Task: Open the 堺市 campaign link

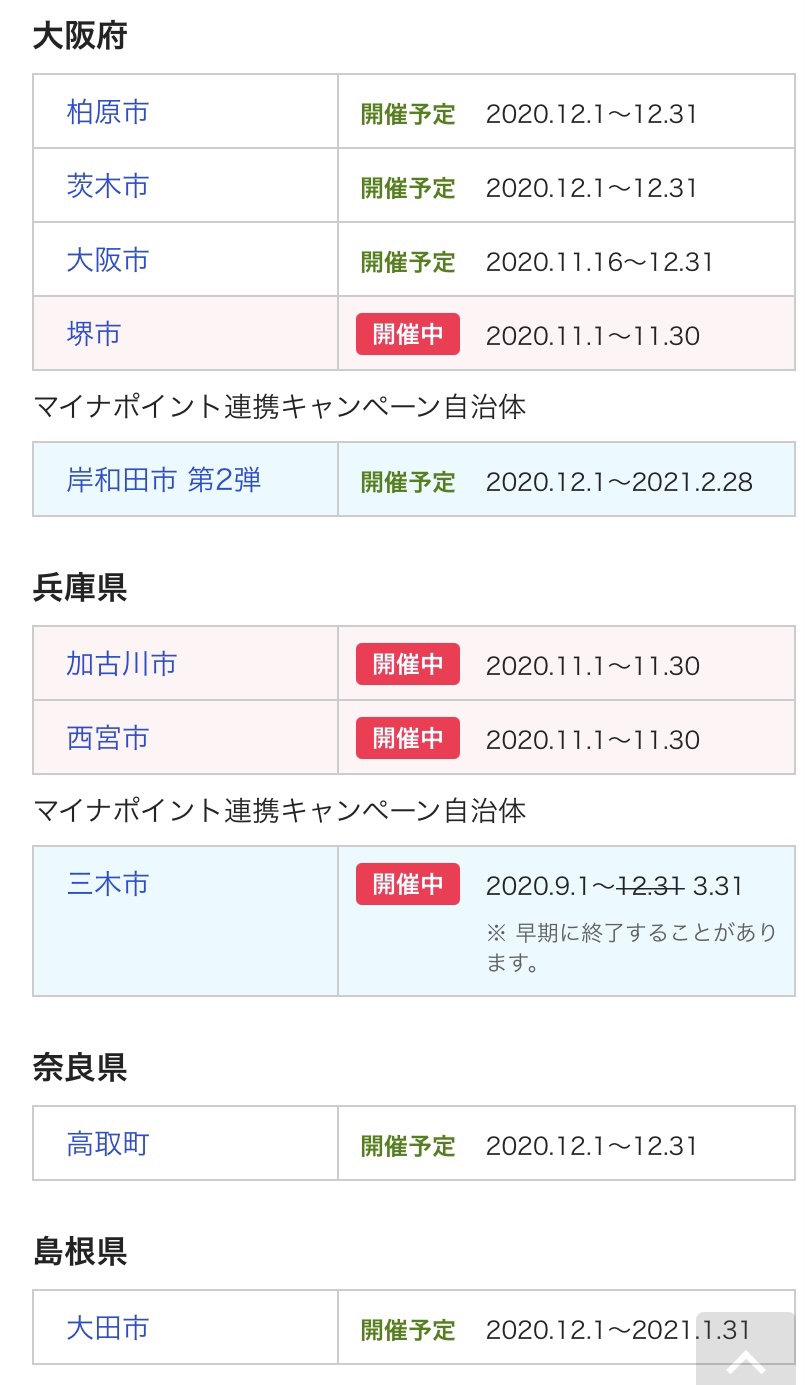Action: click(x=94, y=334)
